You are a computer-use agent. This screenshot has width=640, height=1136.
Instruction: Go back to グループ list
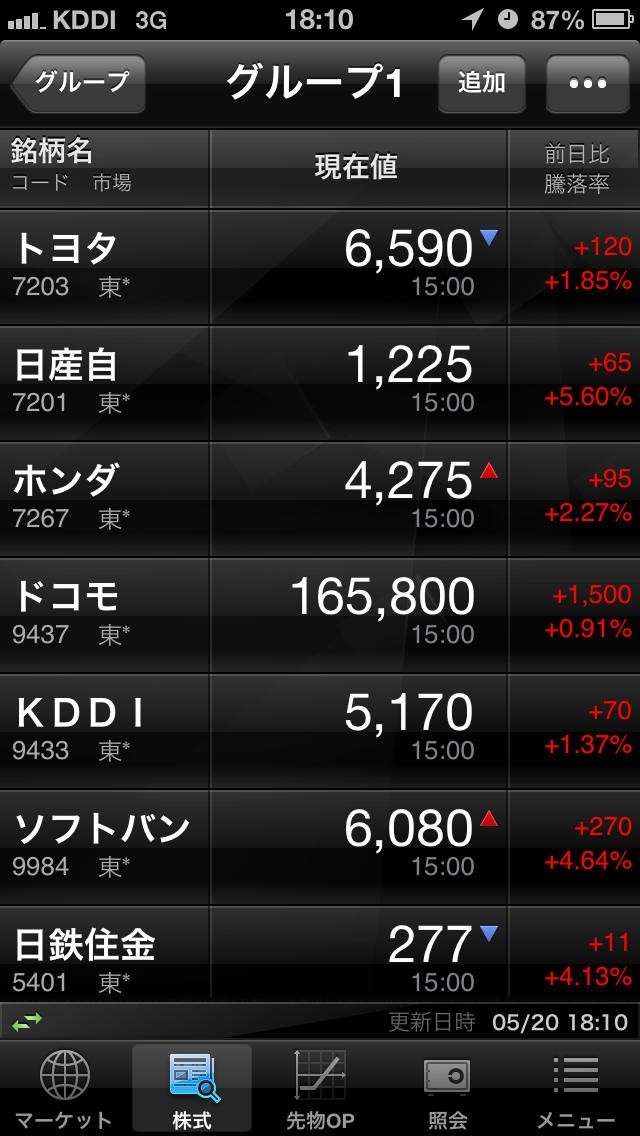[80, 83]
